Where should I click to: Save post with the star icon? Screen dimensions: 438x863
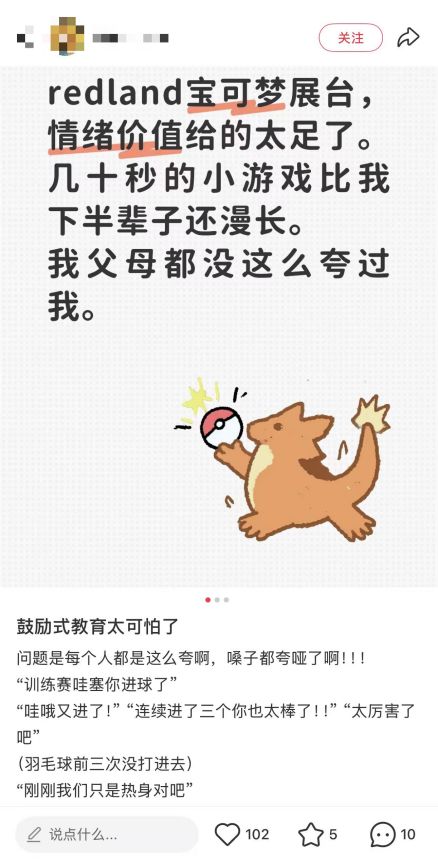click(x=311, y=834)
